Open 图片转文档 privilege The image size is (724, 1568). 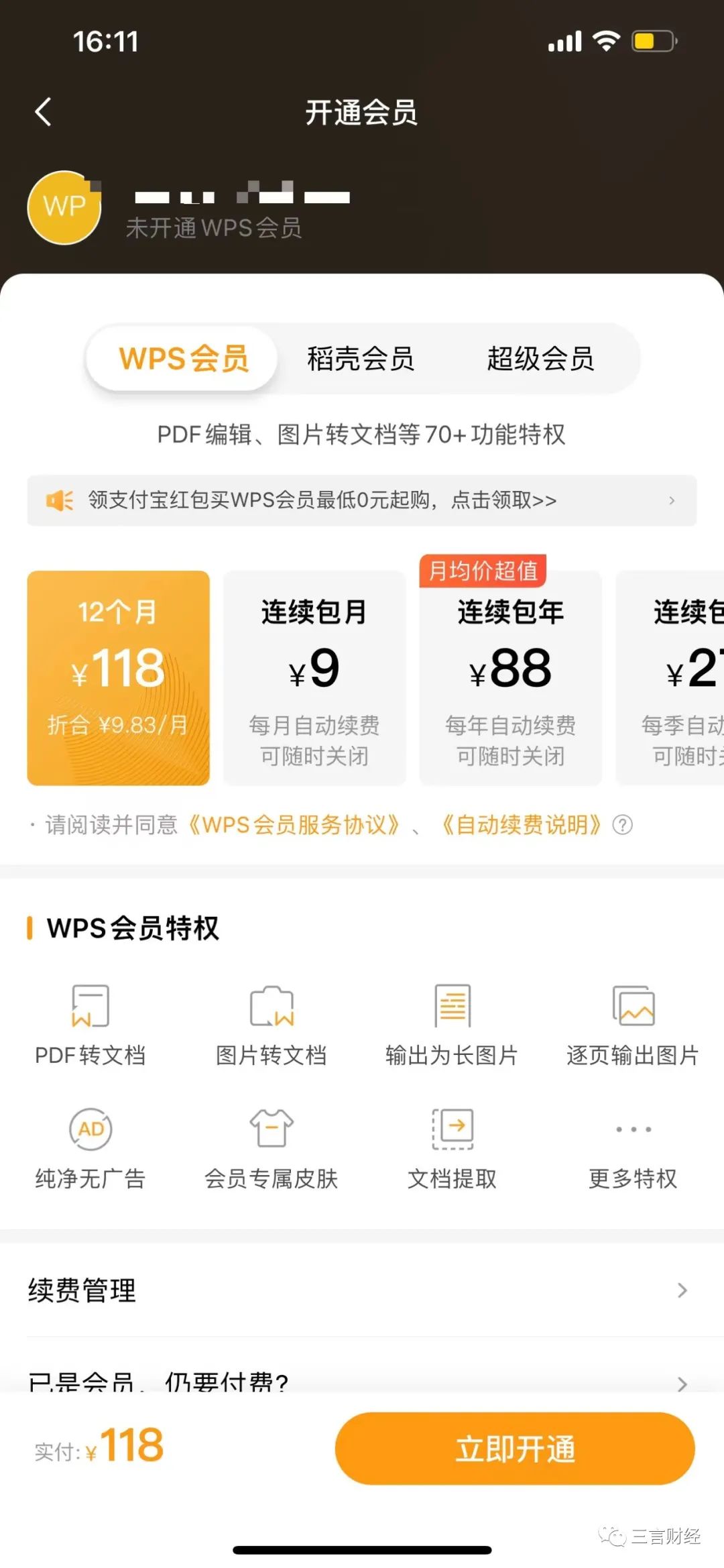click(271, 1025)
